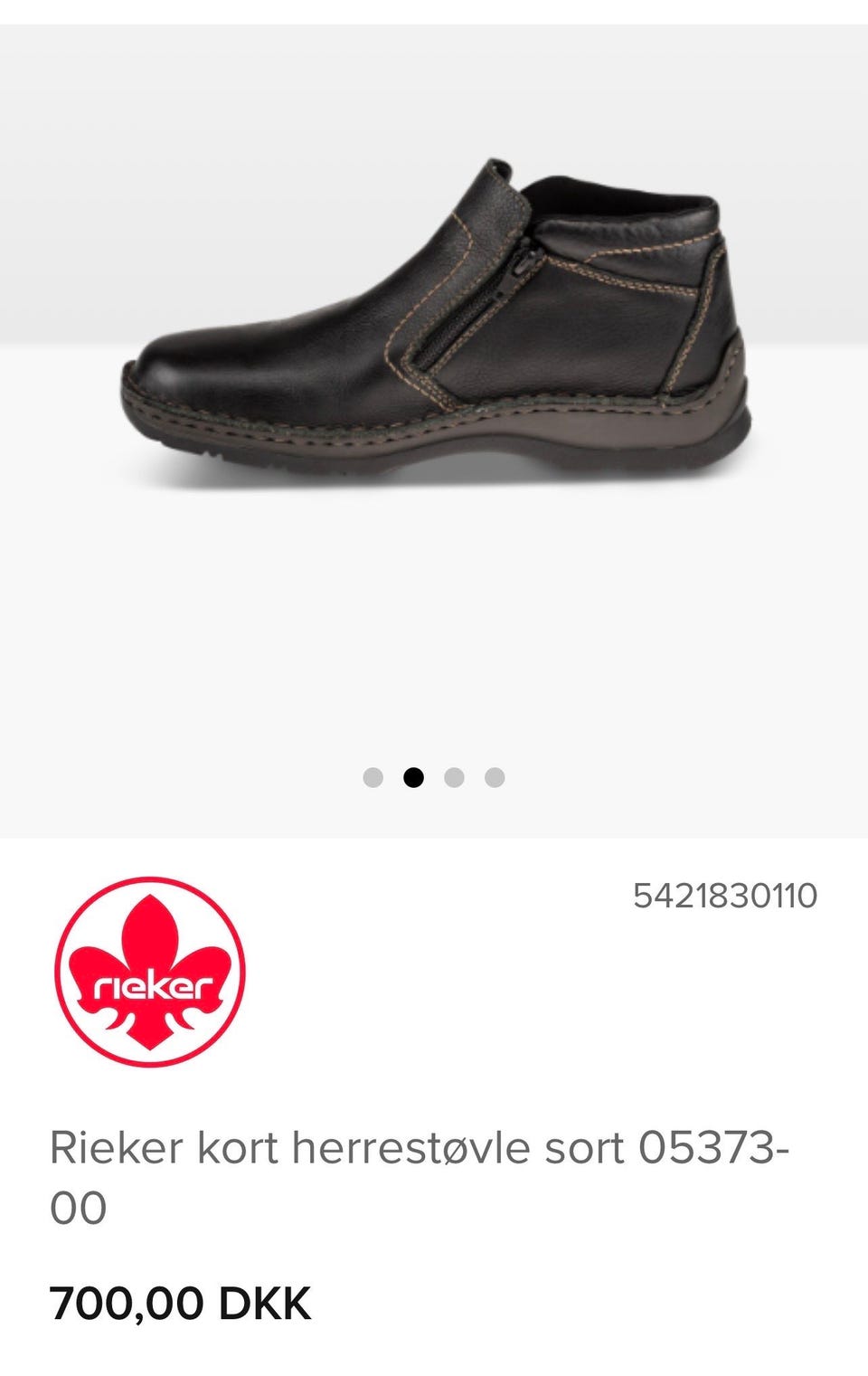Go to the fourth image dot
This screenshot has height=1376, width=868.
point(495,777)
